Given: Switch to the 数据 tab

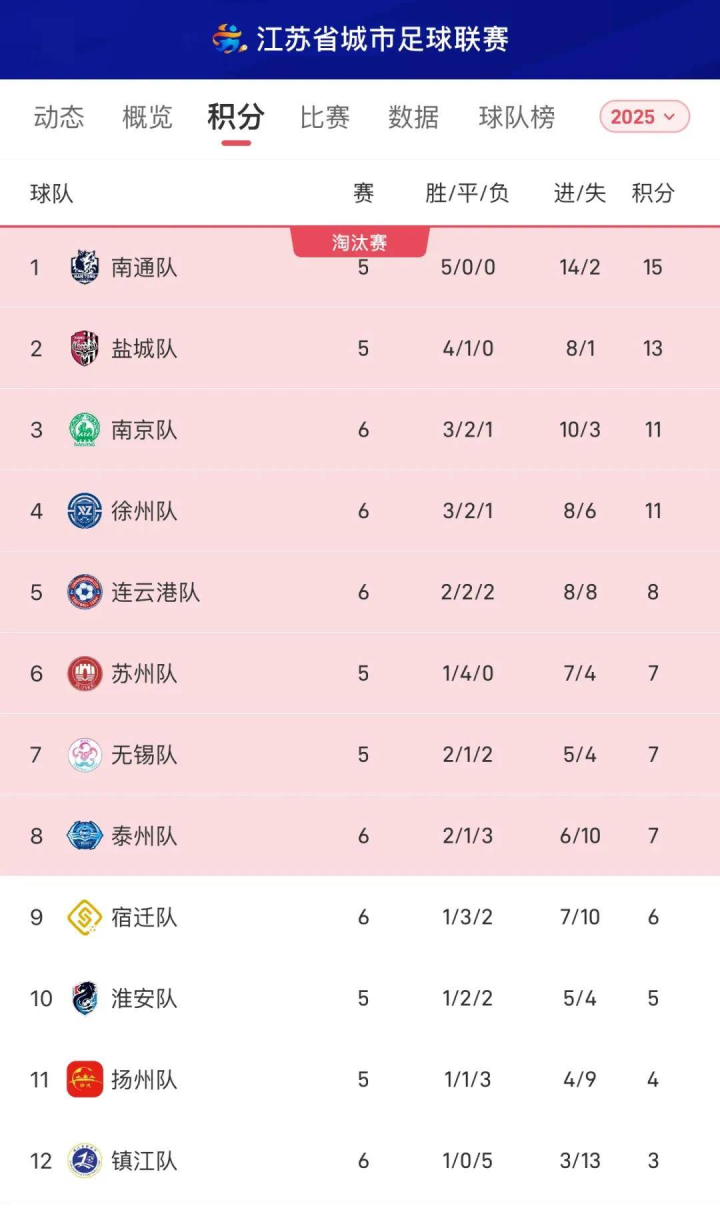Looking at the screenshot, I should tap(413, 117).
